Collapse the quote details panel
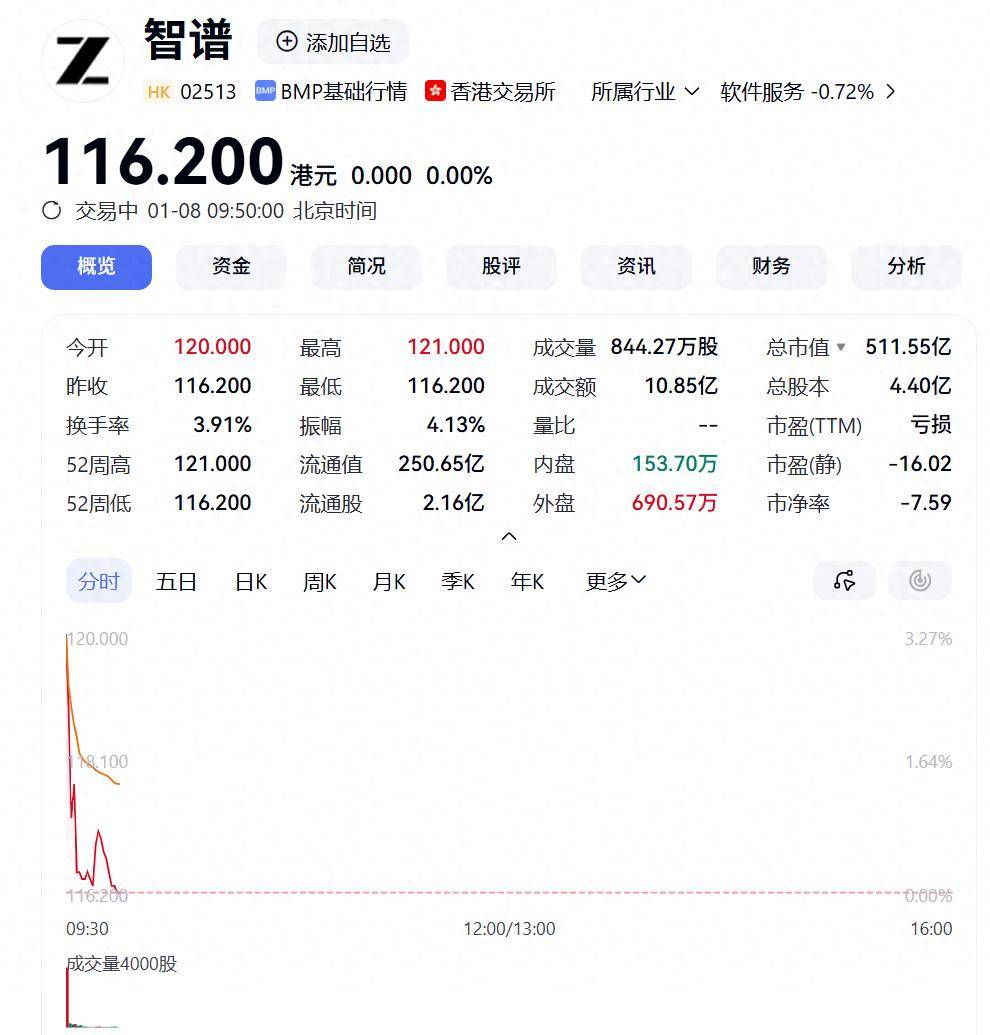The height and width of the screenshot is (1035, 990). click(508, 537)
